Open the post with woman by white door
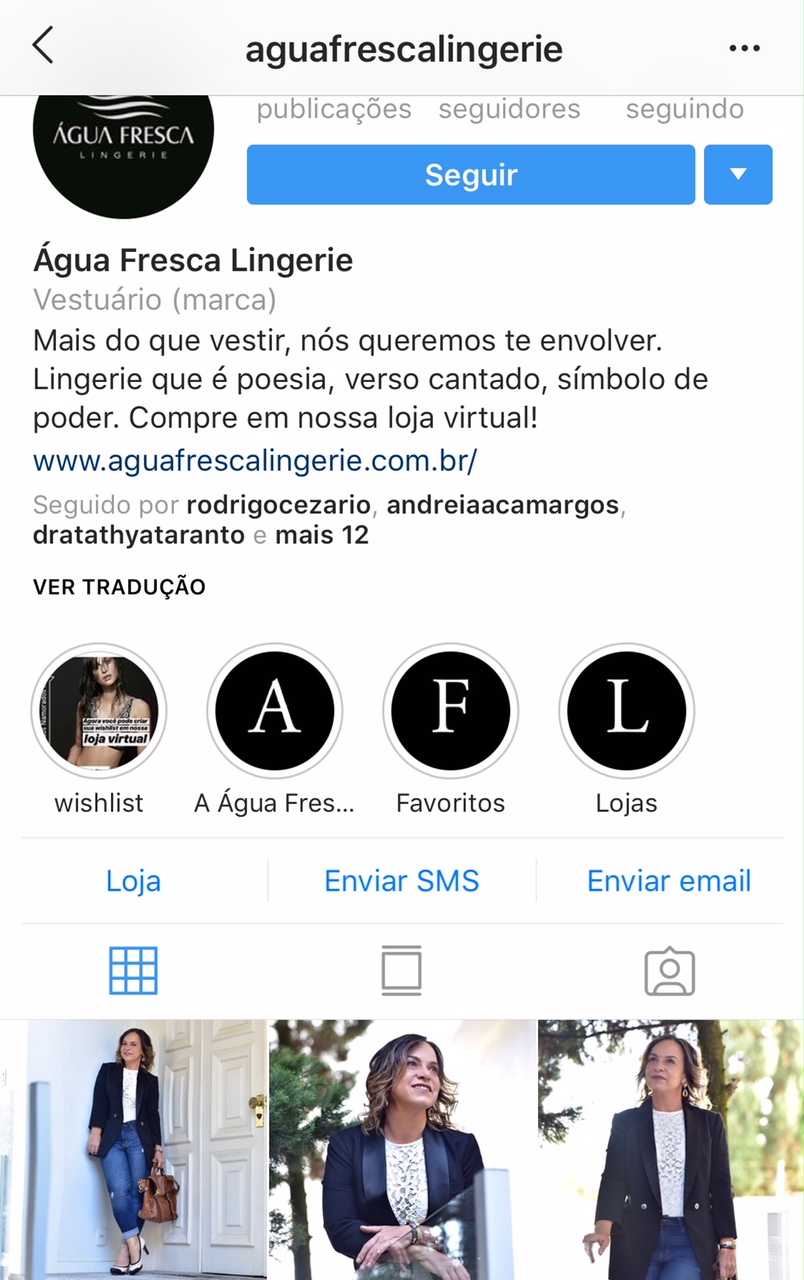This screenshot has height=1280, width=804. [x=133, y=1150]
